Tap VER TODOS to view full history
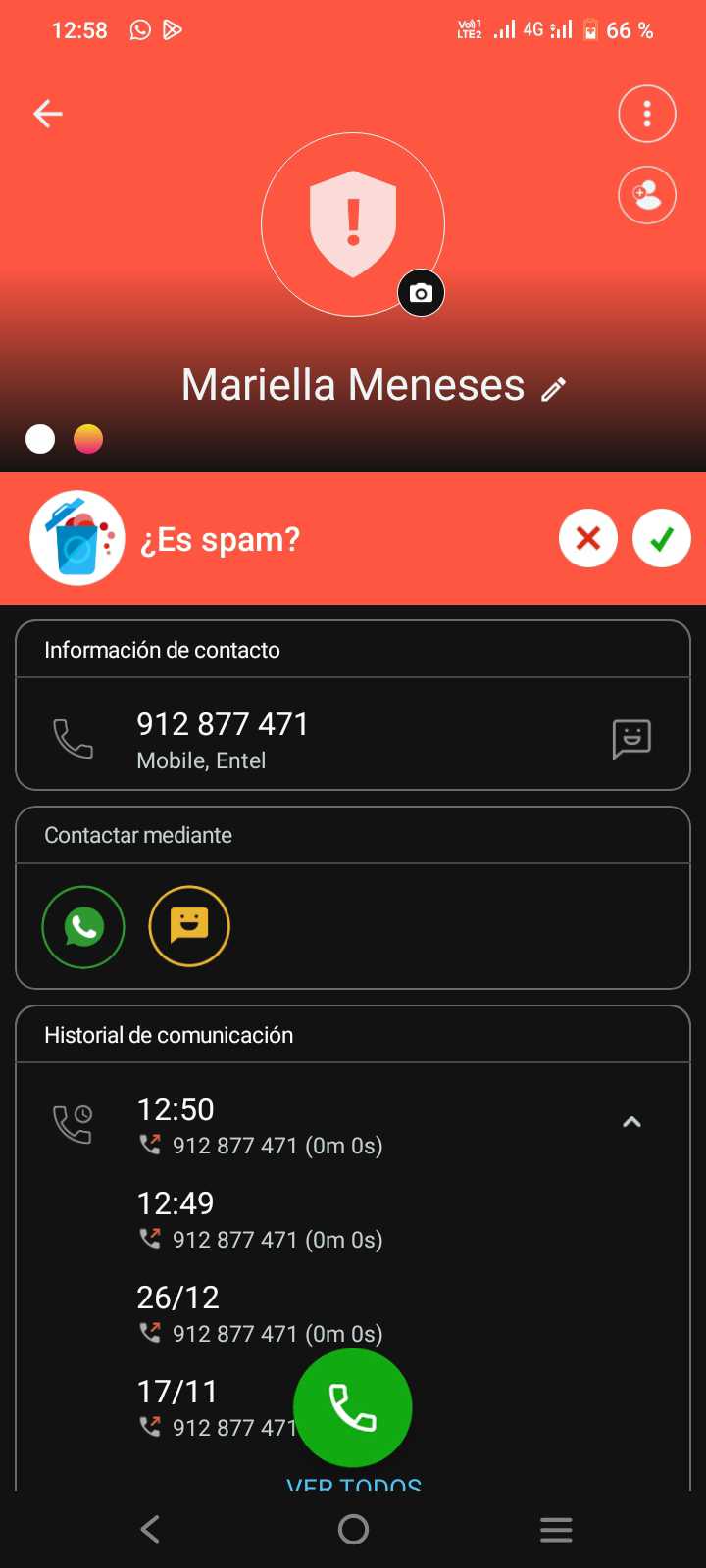This screenshot has height=1568, width=706. 354,1484
